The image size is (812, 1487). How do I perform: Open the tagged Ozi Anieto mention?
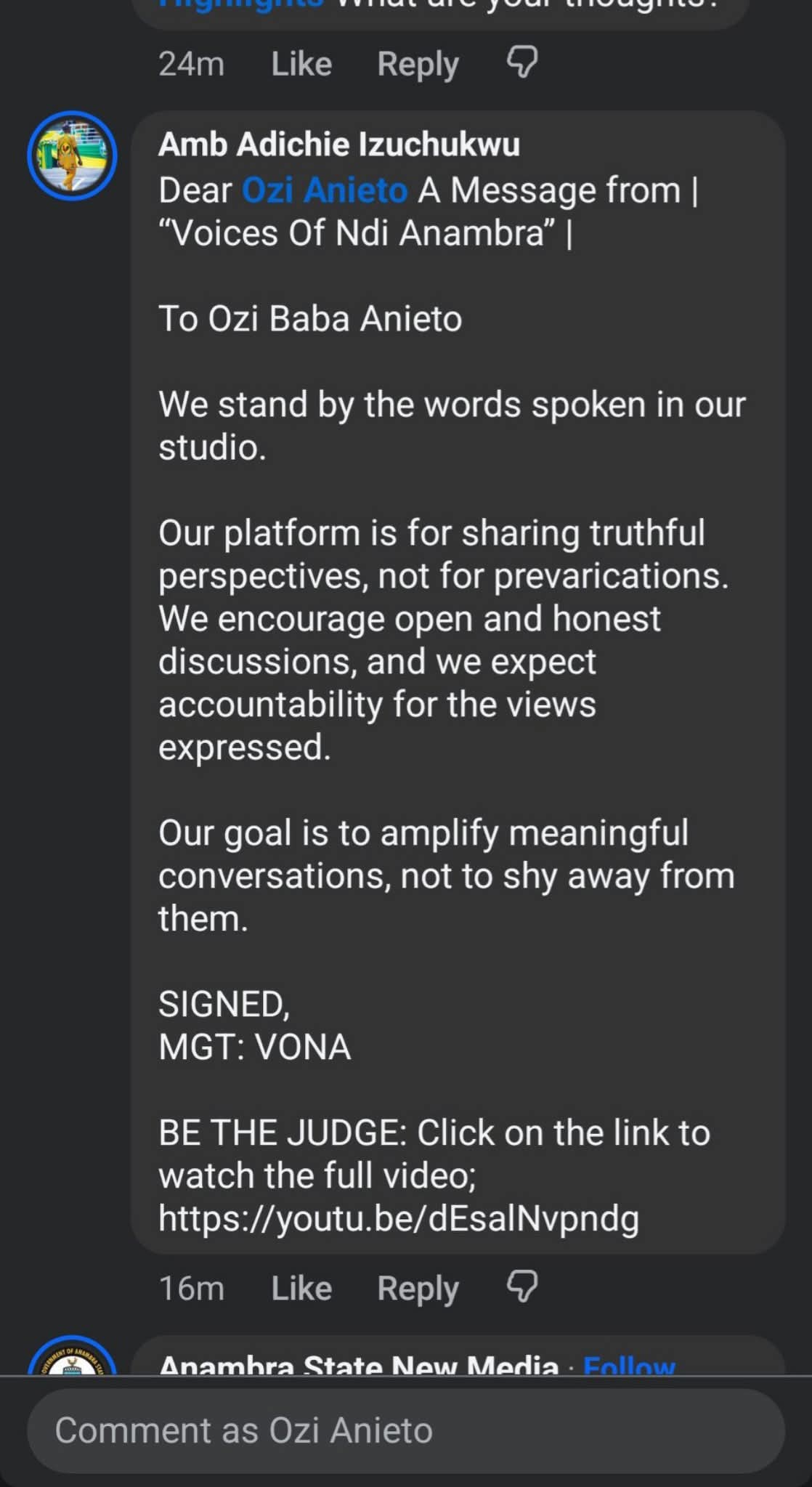[x=325, y=190]
